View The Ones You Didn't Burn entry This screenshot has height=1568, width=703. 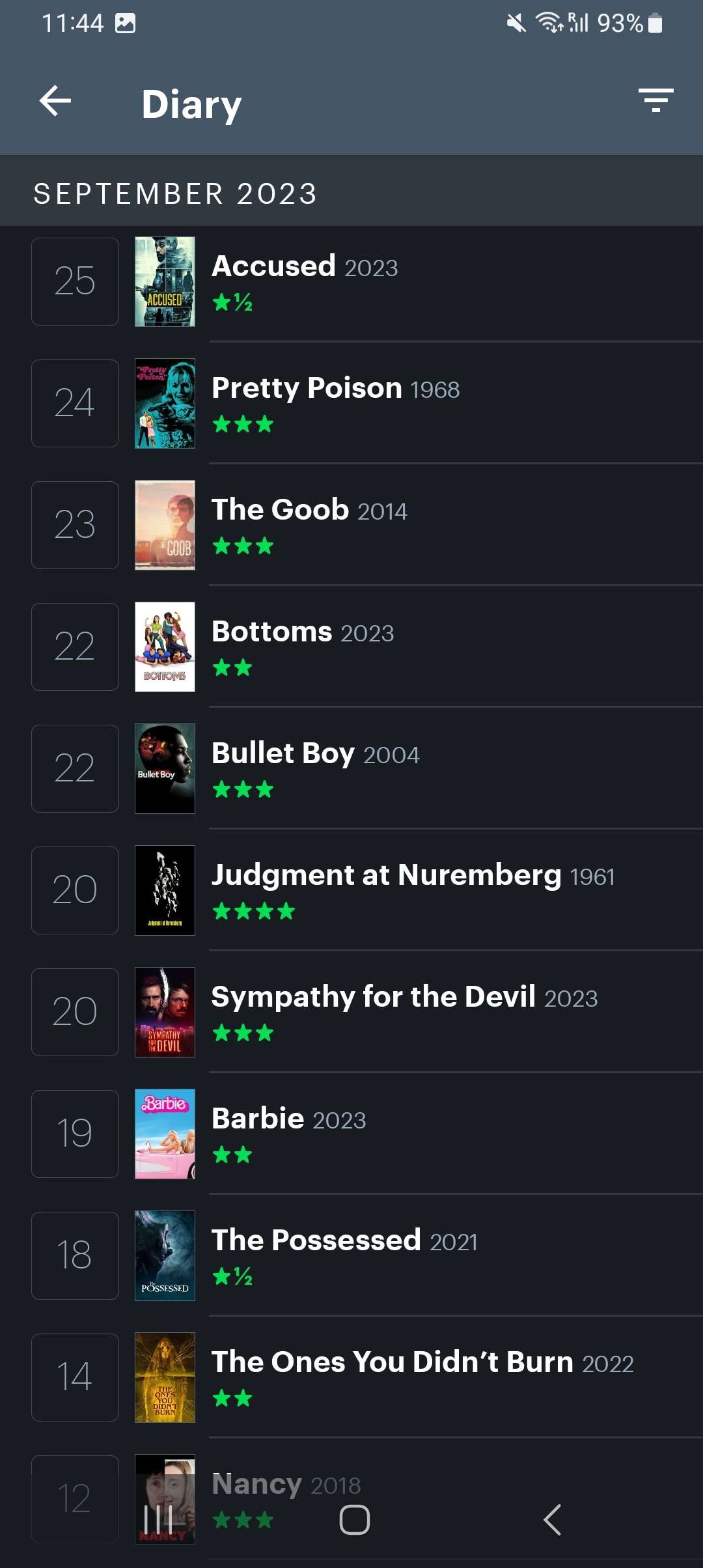click(x=351, y=1377)
